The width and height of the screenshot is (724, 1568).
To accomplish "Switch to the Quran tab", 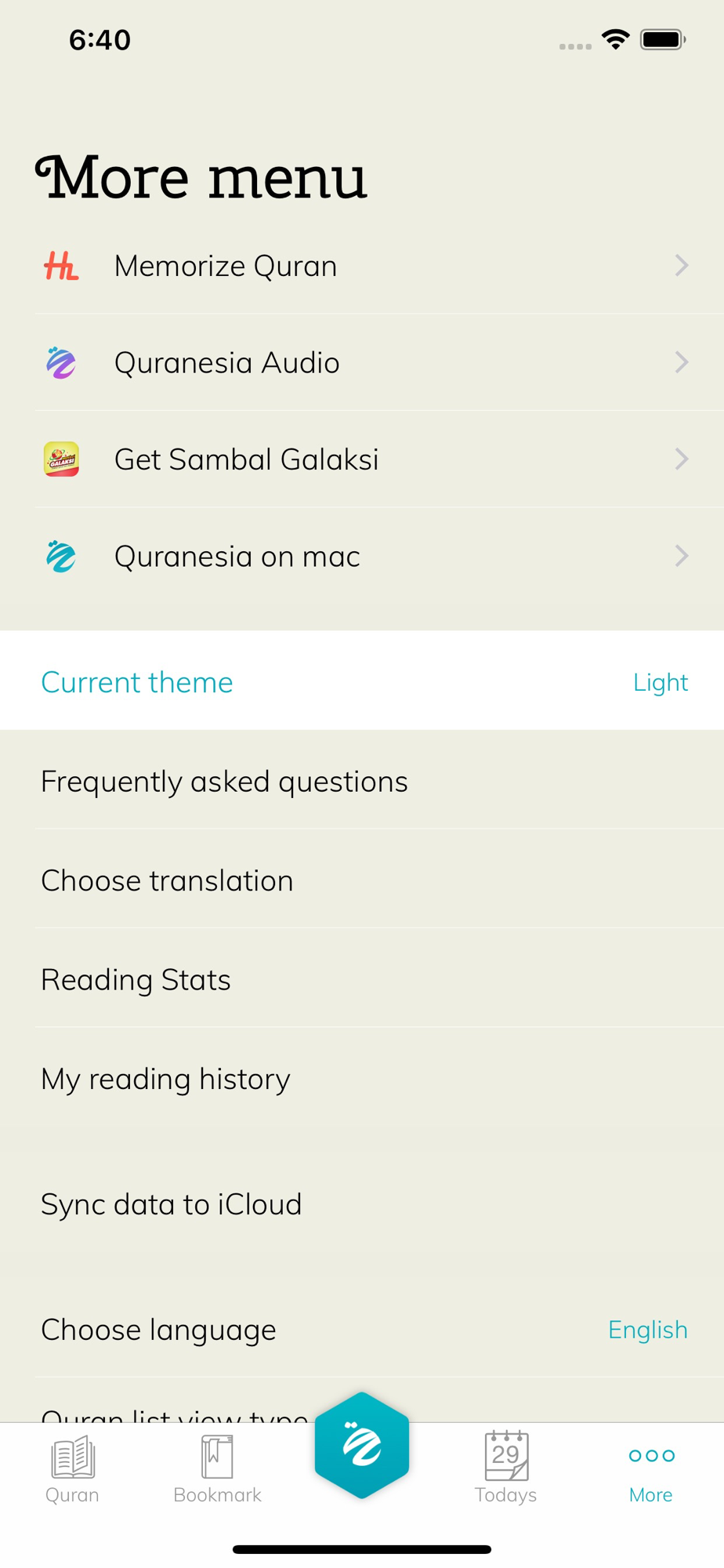I will (x=72, y=1469).
